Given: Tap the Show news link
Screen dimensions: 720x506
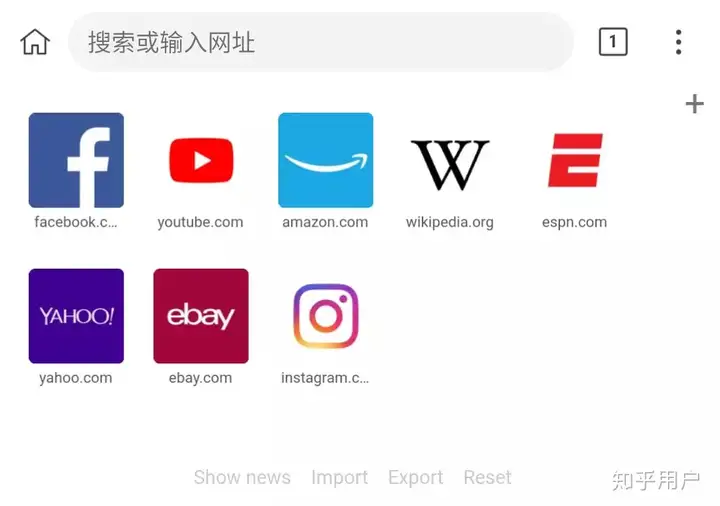Looking at the screenshot, I should pos(242,478).
